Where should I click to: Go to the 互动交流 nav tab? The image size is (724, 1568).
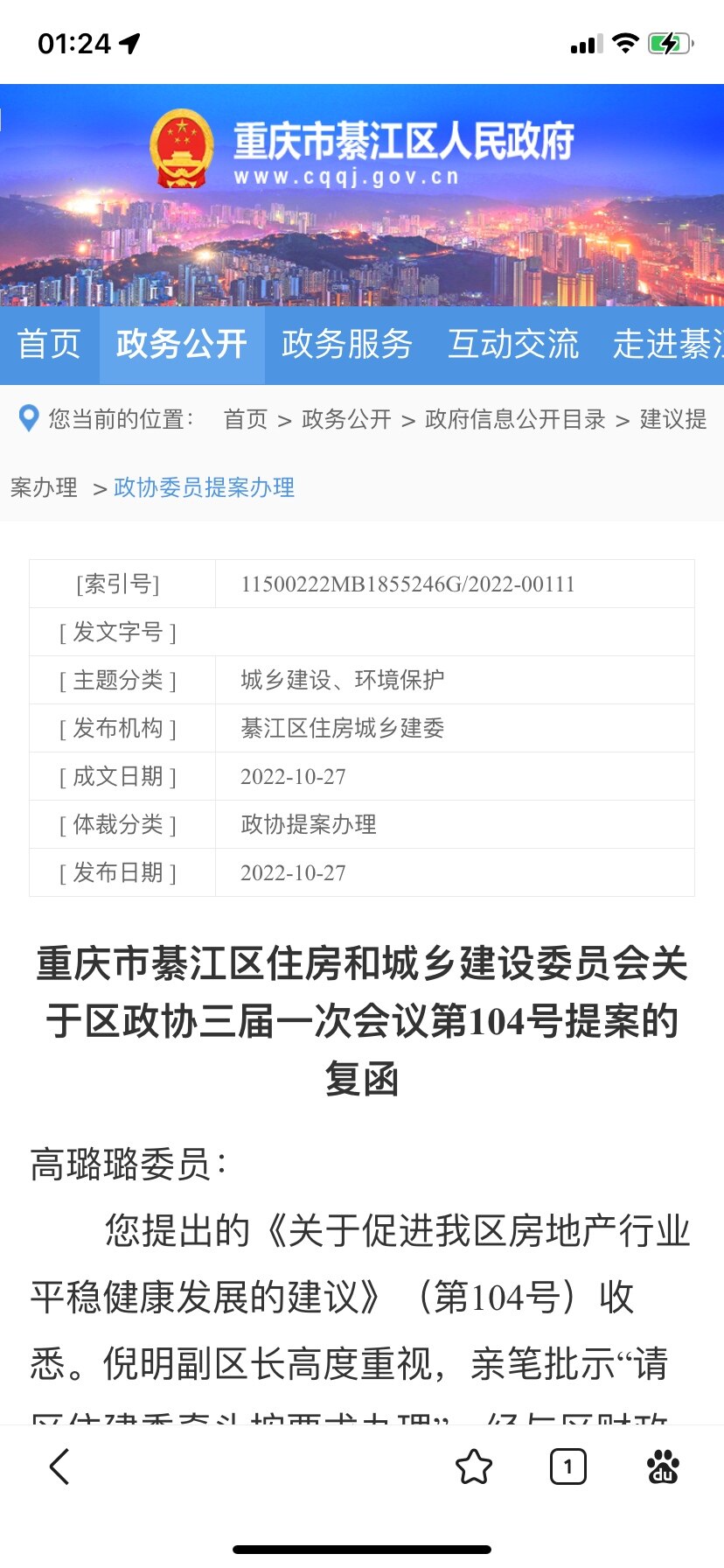513,344
